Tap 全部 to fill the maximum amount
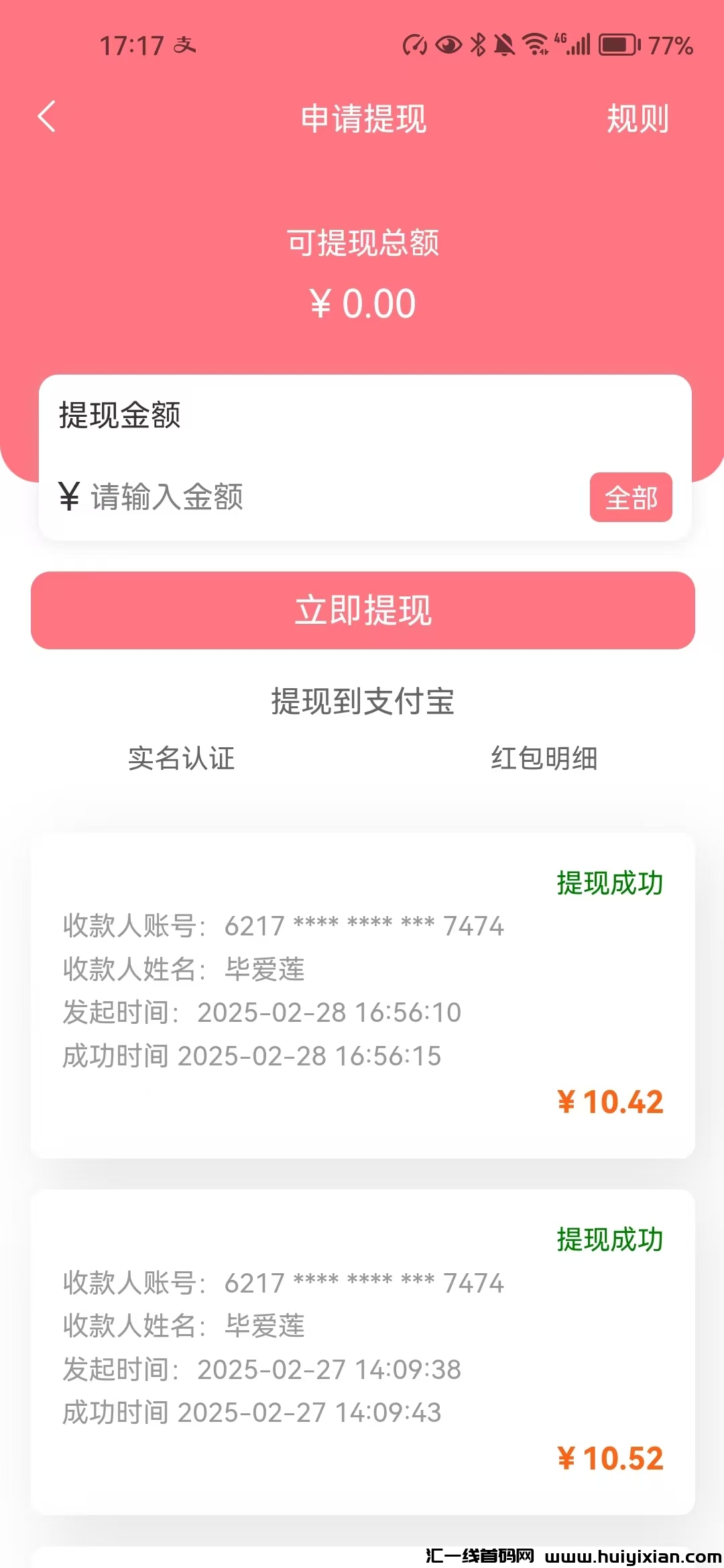This screenshot has height=1568, width=724. pyautogui.click(x=630, y=499)
